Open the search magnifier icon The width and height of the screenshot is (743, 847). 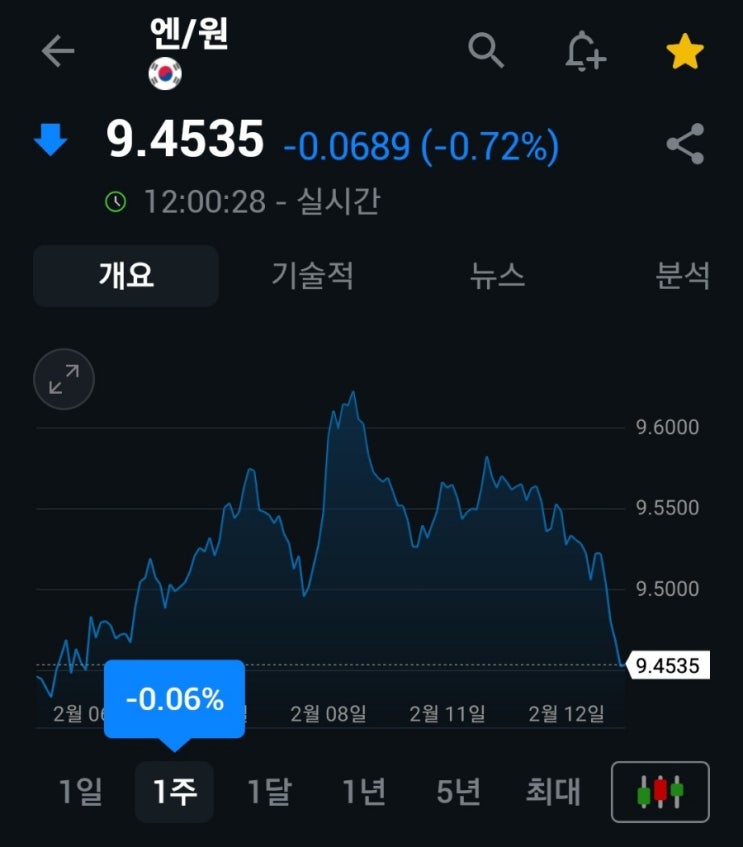(486, 50)
